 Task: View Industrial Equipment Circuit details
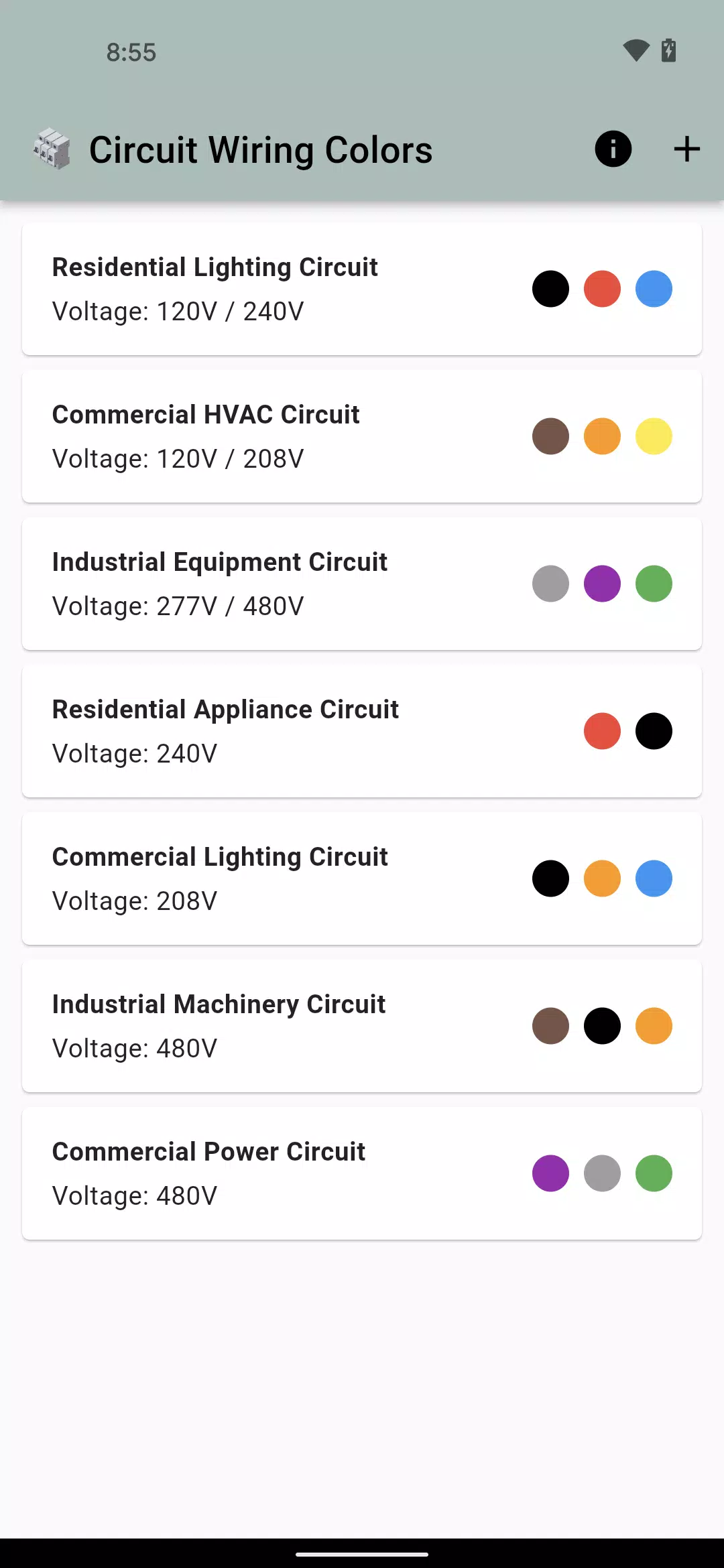tap(362, 584)
